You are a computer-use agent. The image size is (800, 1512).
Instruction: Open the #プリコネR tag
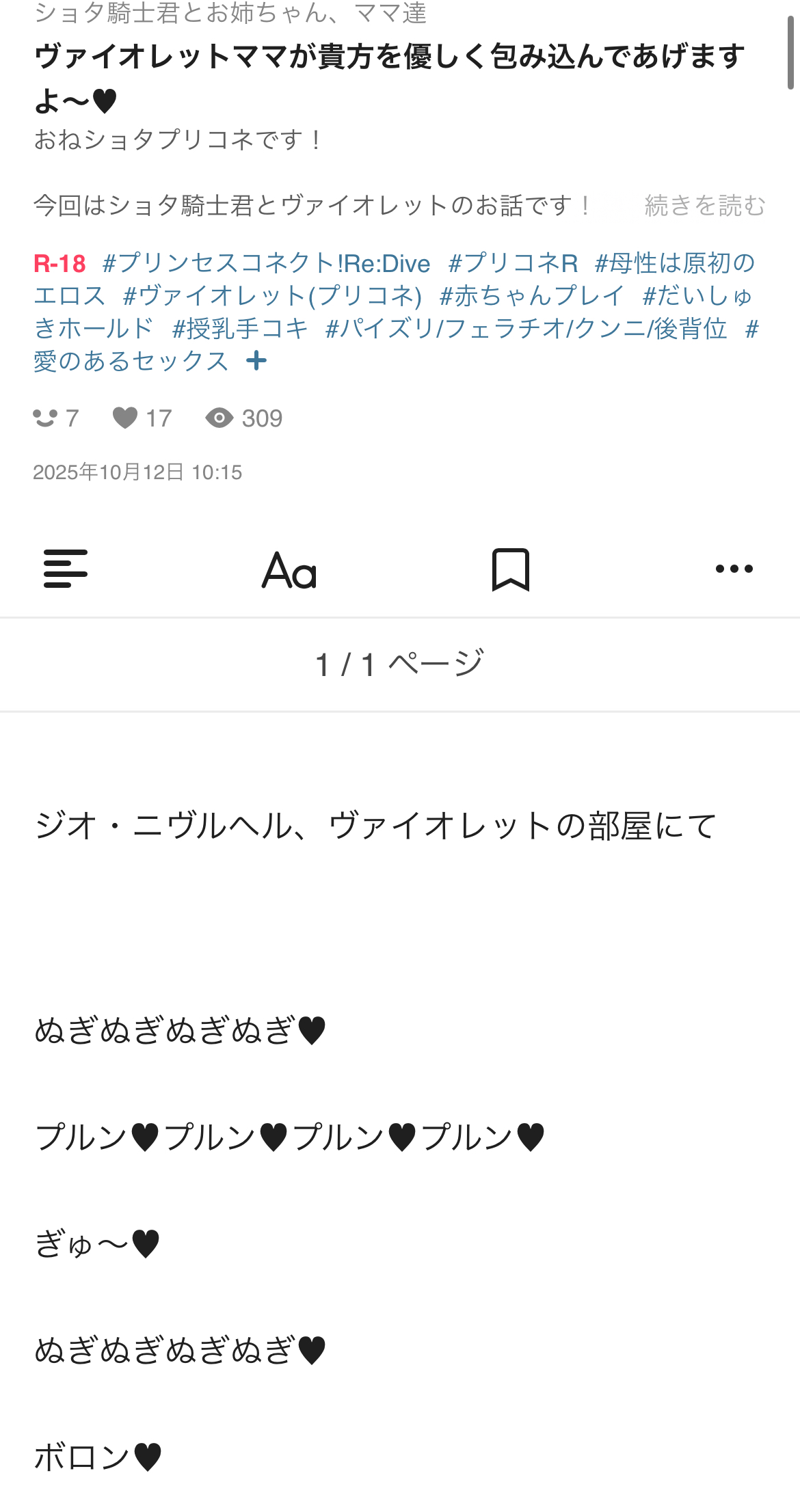coord(513,264)
